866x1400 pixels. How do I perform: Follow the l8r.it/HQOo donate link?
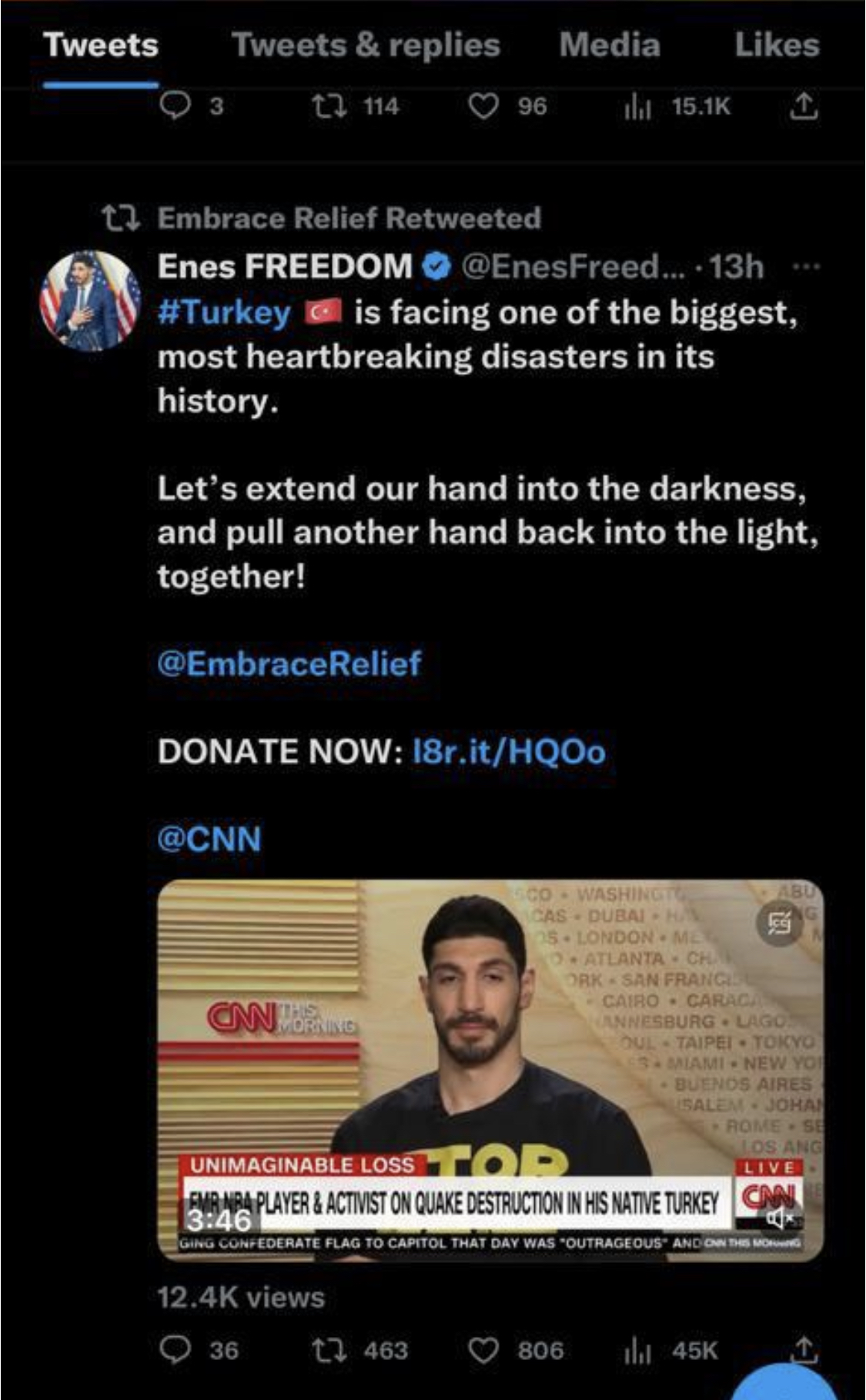point(509,751)
